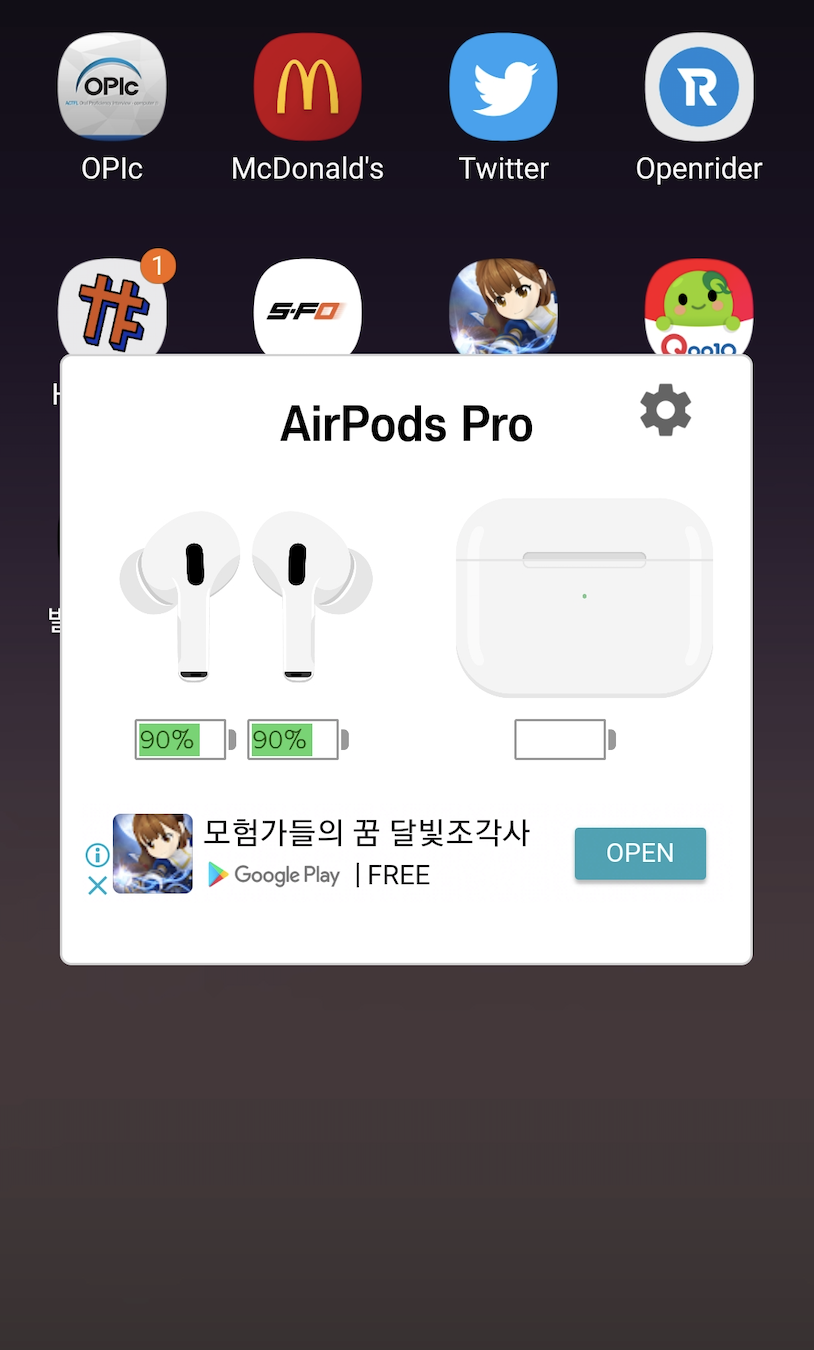Tap the charging case image
Screen dimensions: 814x1350
[584, 597]
